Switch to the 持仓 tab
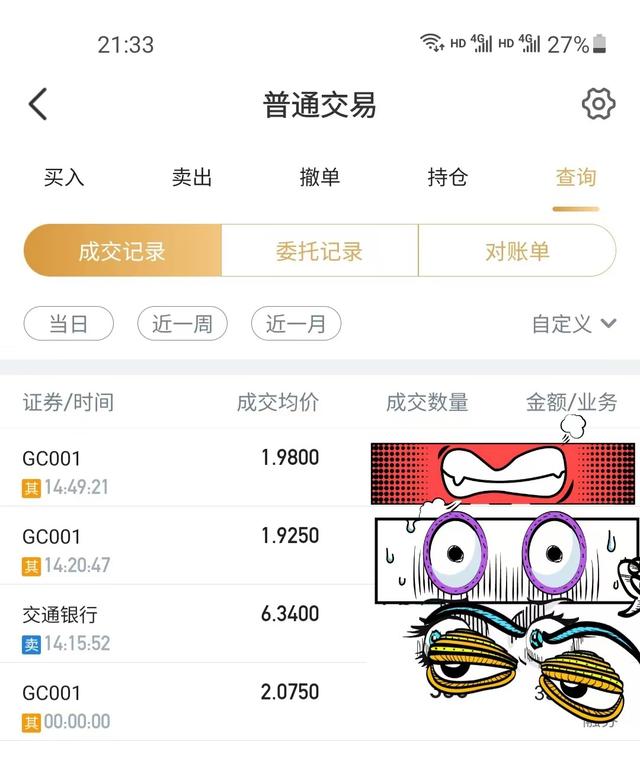The height and width of the screenshot is (764, 640). tap(448, 178)
